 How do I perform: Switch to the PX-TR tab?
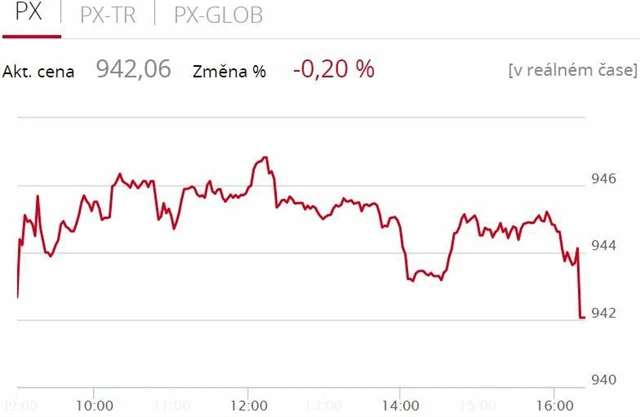(107, 15)
